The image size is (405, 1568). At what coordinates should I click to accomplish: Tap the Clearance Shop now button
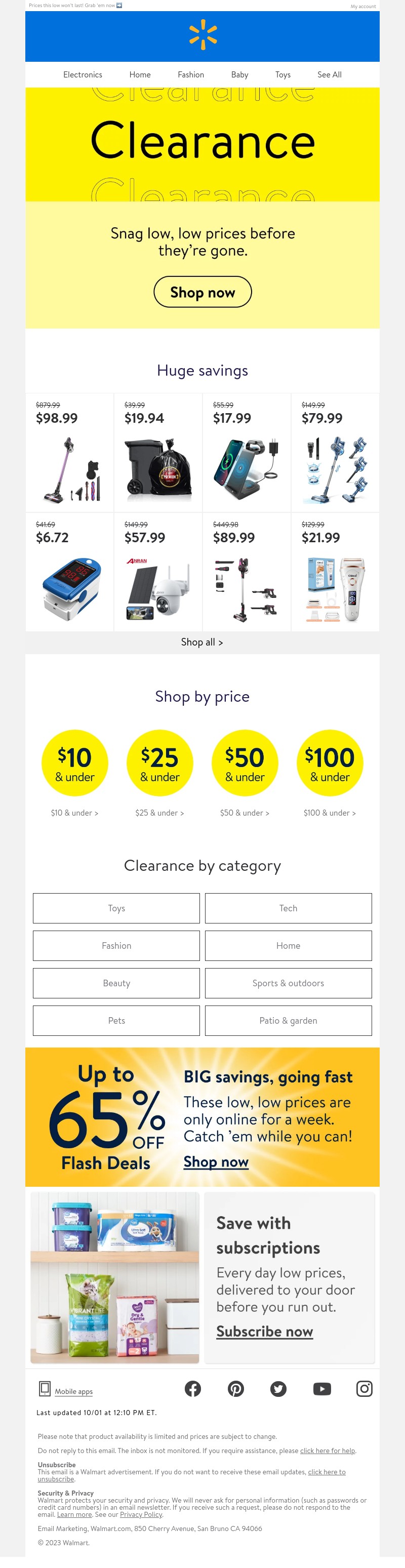click(202, 292)
